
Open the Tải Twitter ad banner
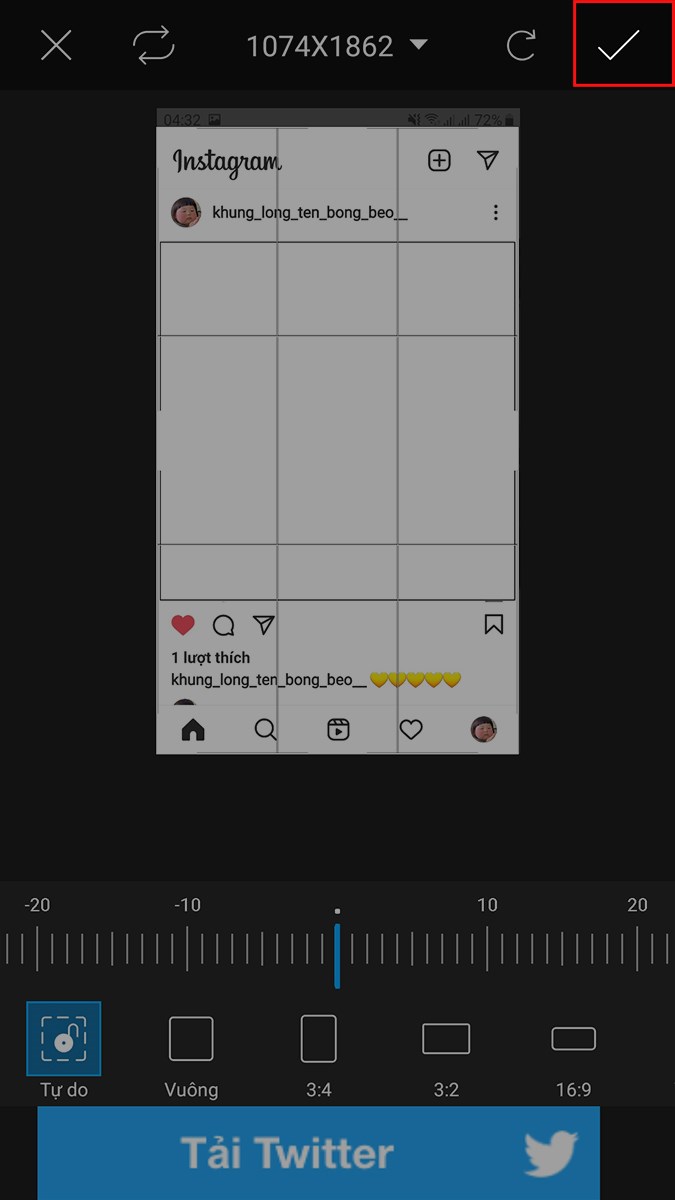[x=319, y=1153]
